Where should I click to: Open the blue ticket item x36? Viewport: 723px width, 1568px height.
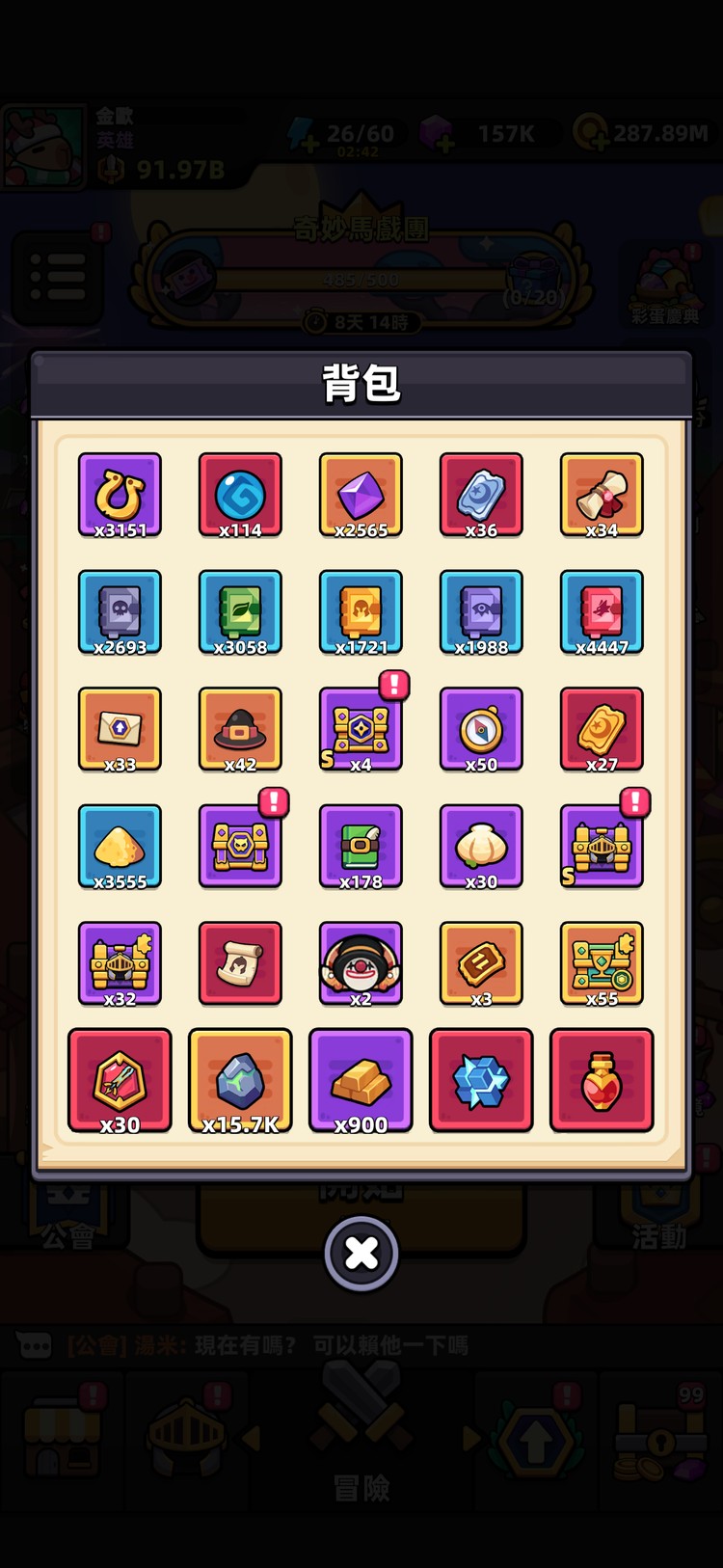tap(481, 495)
